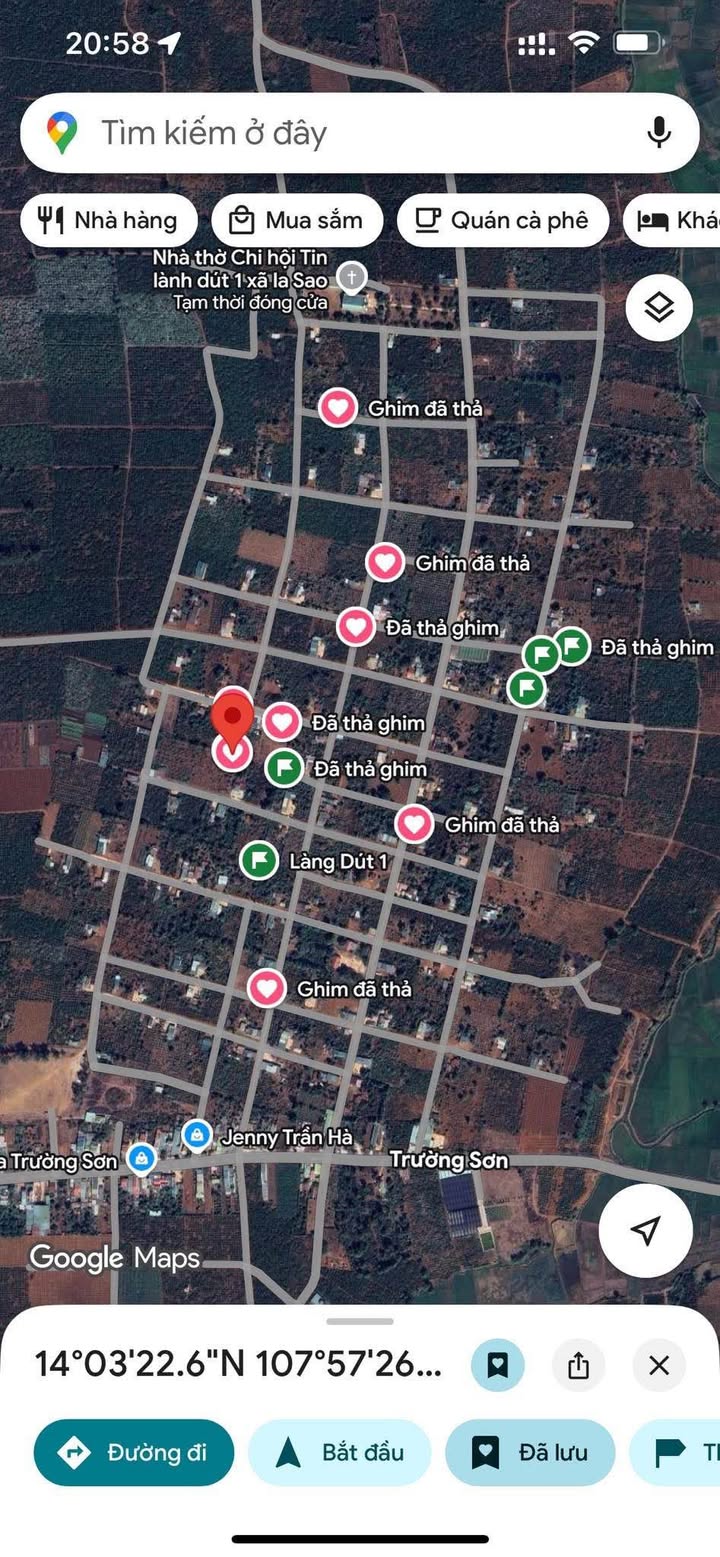Start voice search with the microphone icon
The width and height of the screenshot is (720, 1557).
coord(658,133)
